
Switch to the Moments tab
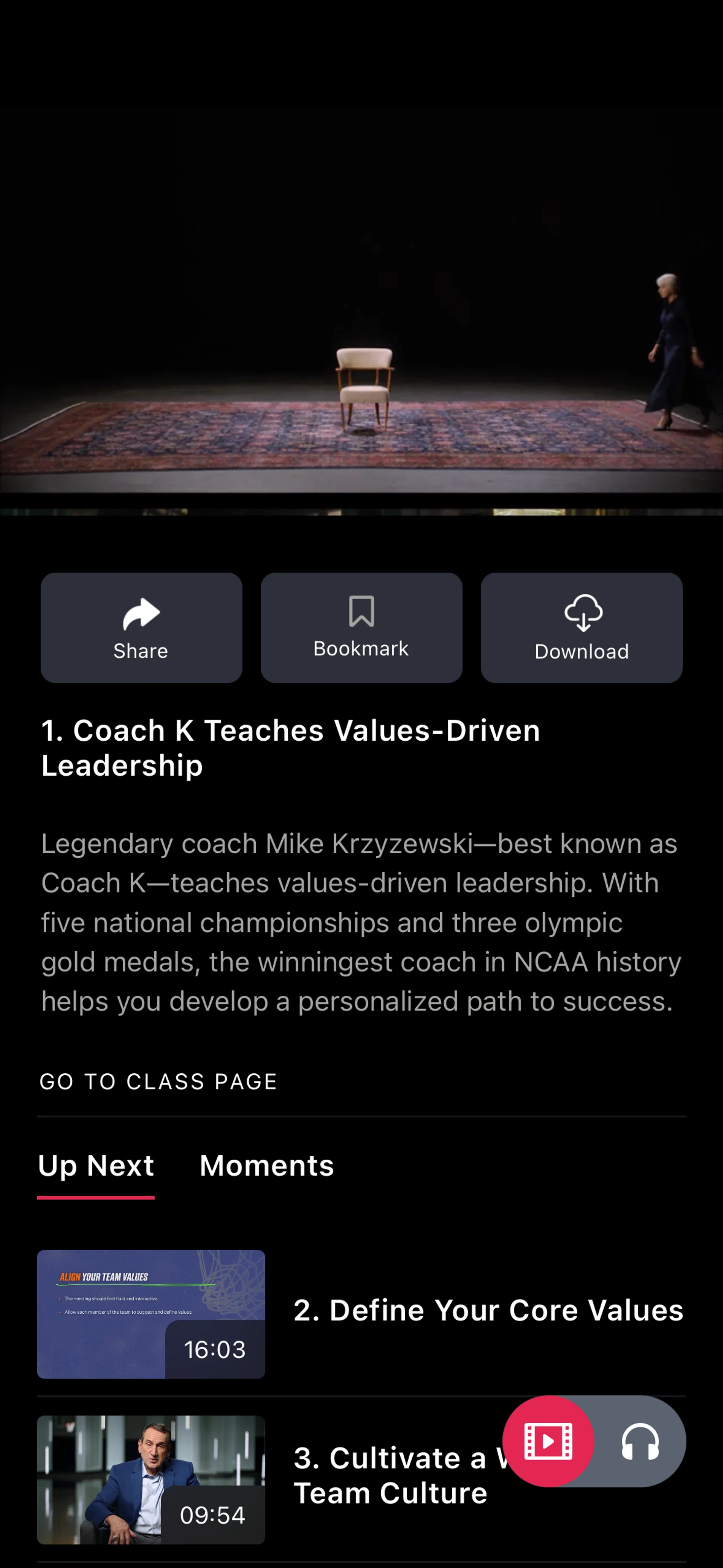coord(267,1166)
